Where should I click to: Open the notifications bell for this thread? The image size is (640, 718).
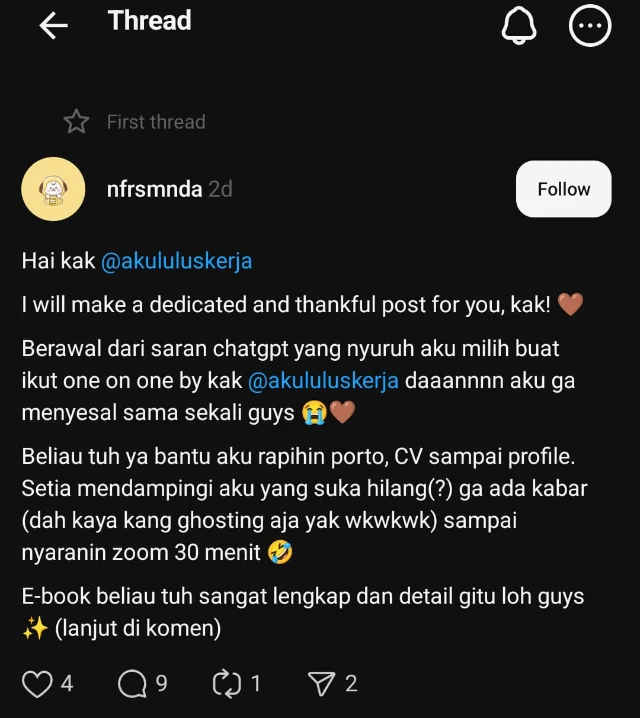[519, 27]
